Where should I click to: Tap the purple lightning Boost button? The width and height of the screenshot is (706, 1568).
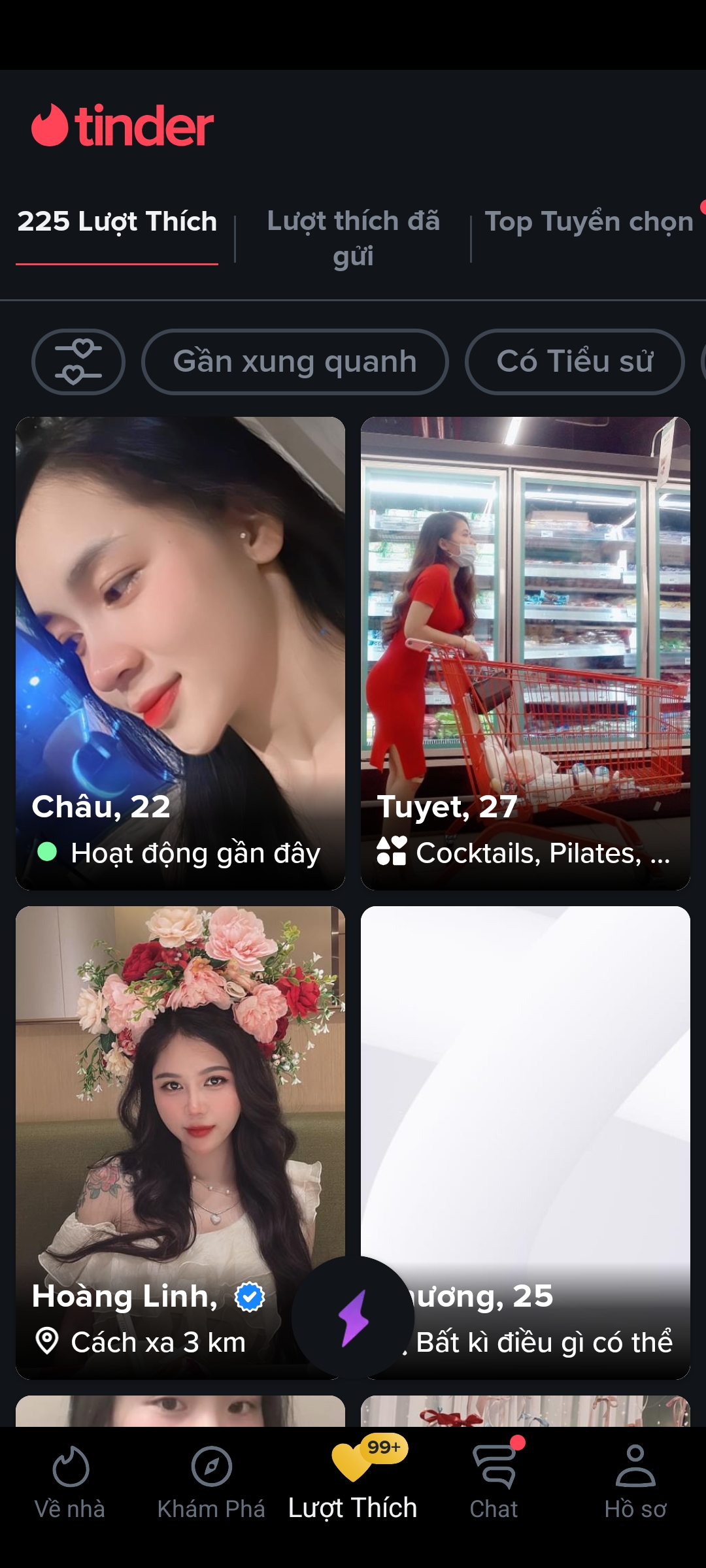(x=353, y=1318)
